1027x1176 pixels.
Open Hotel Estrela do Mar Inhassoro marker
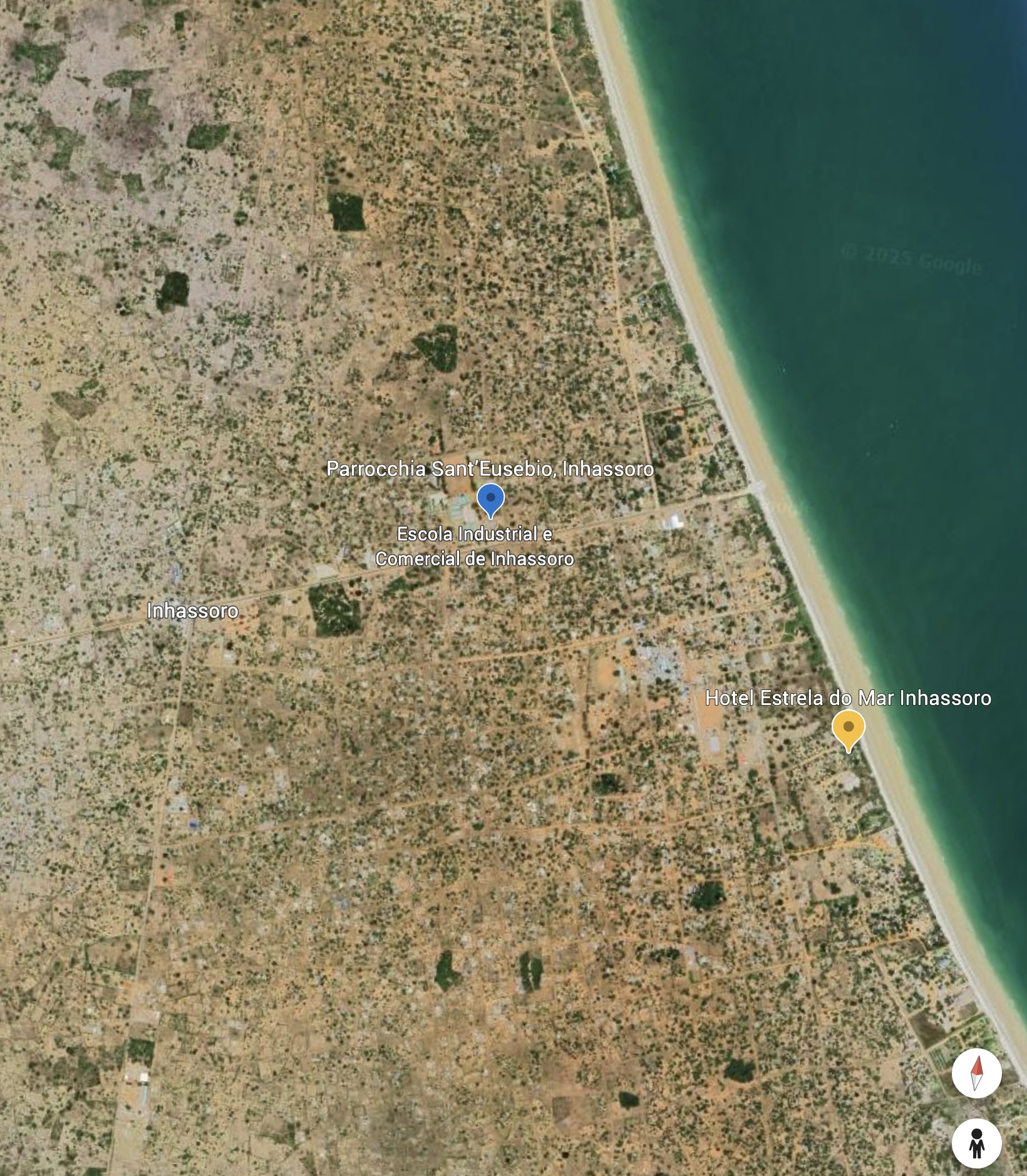pyautogui.click(x=848, y=728)
